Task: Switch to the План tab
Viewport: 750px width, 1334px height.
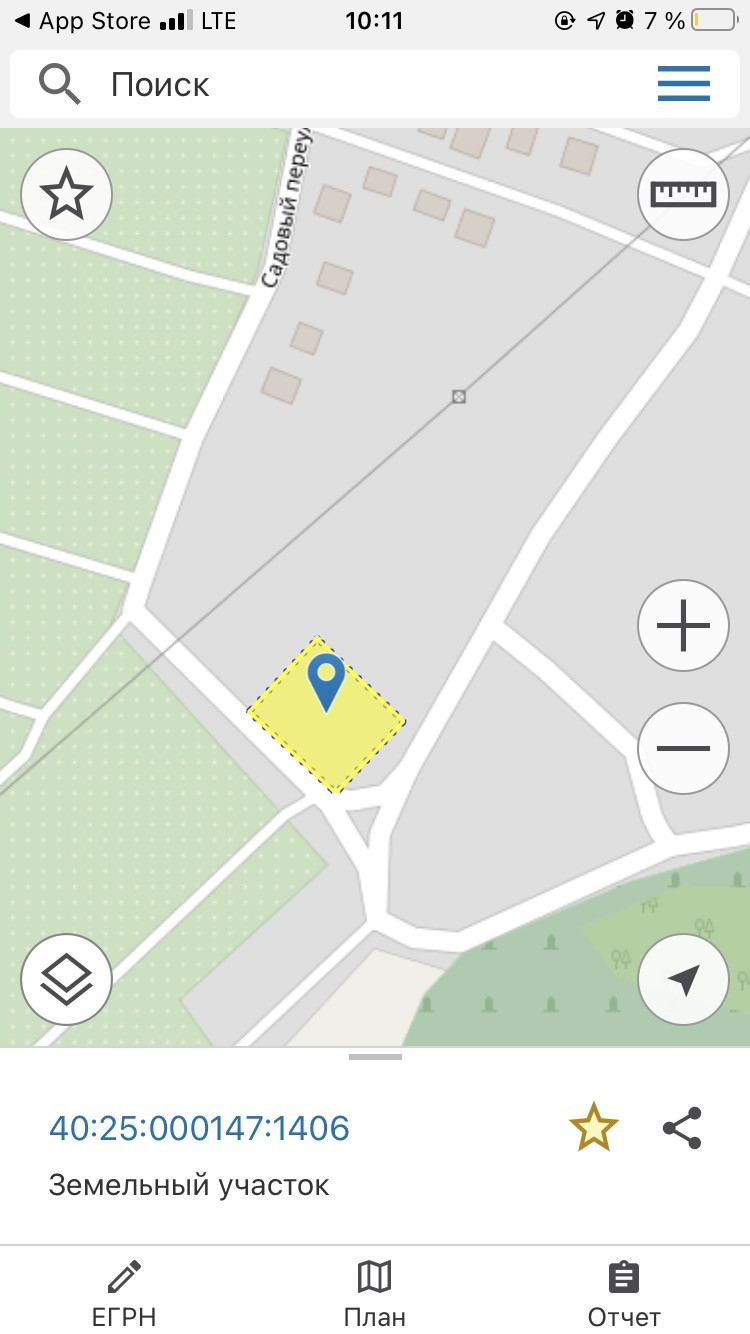Action: point(374,1294)
